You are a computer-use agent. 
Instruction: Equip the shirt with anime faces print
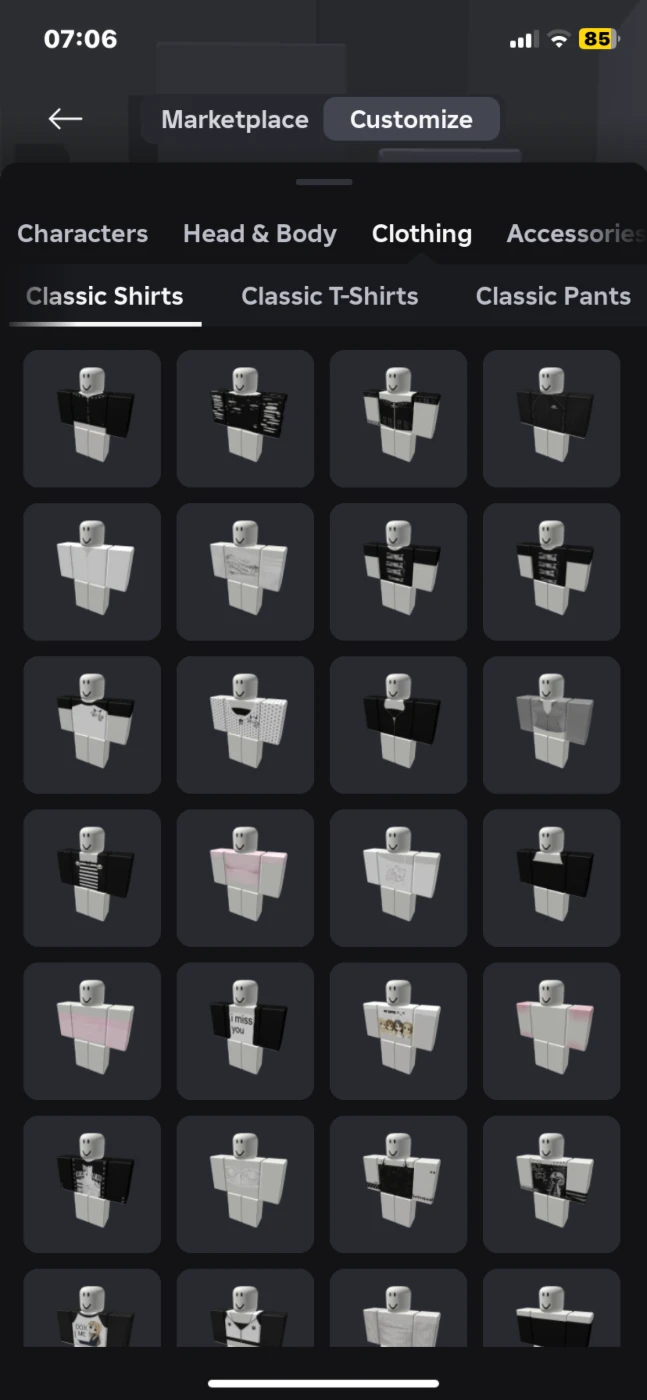[398, 1031]
